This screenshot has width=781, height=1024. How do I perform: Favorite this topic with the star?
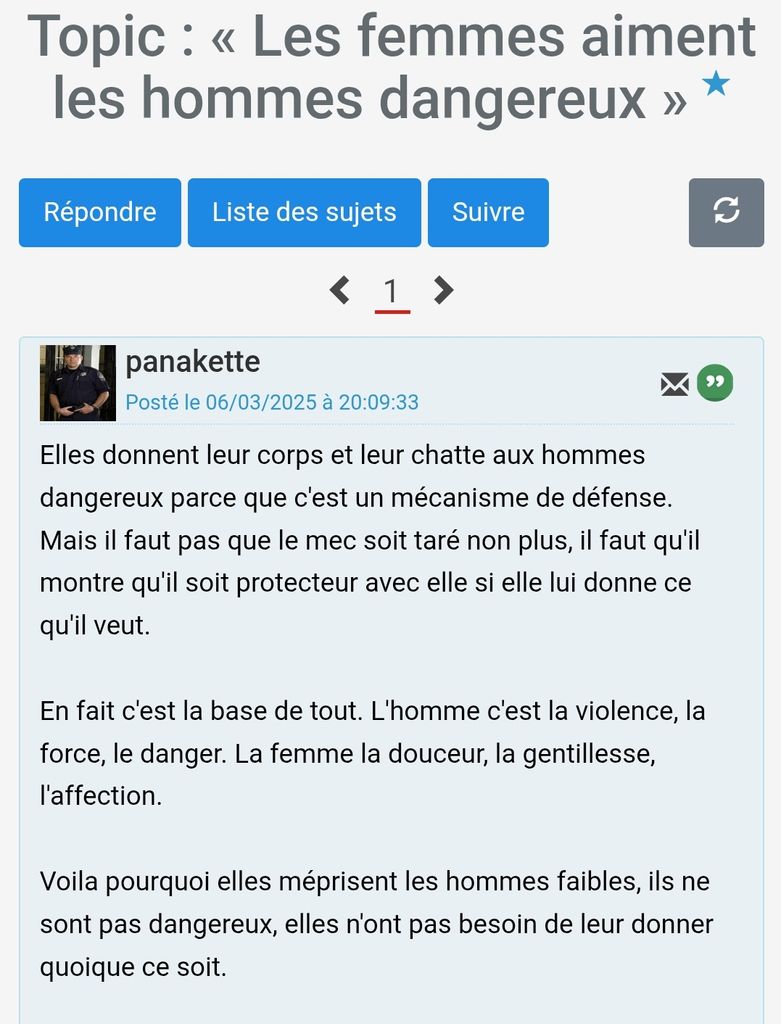[x=715, y=86]
